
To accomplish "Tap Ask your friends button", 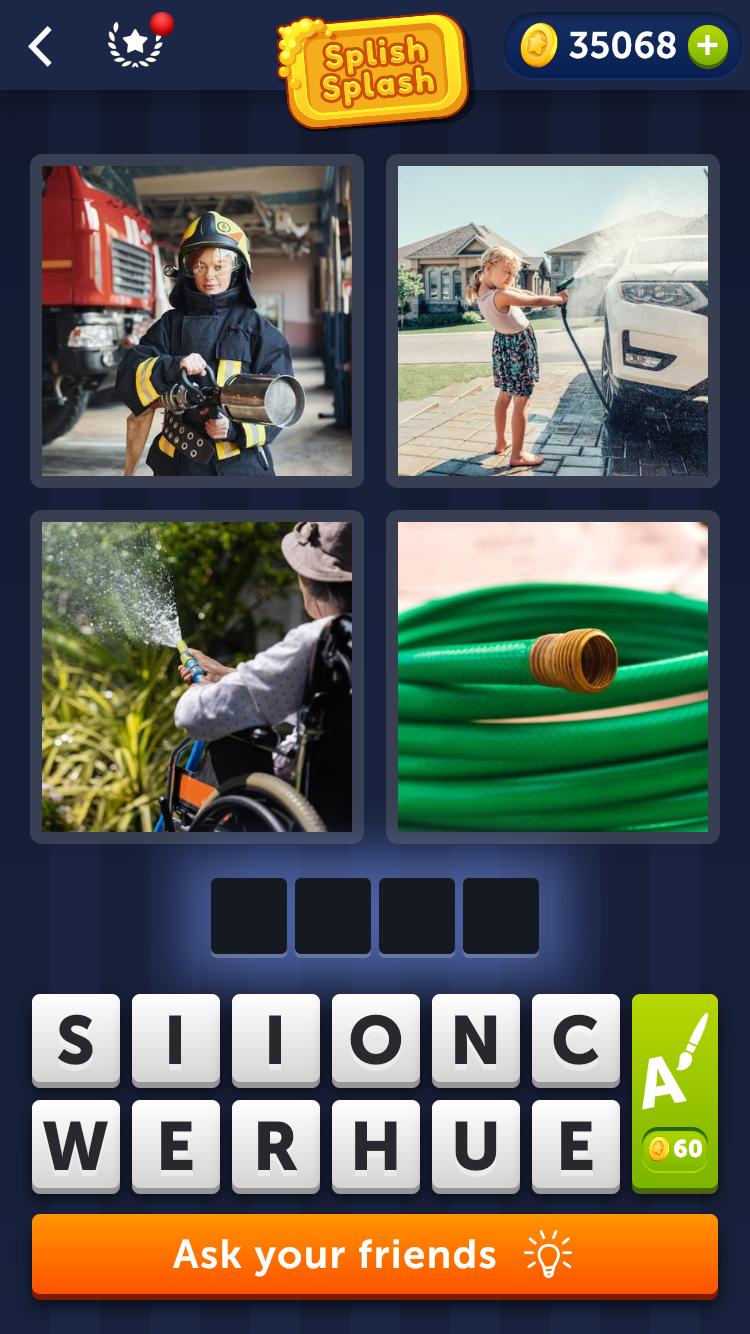I will click(x=375, y=1256).
